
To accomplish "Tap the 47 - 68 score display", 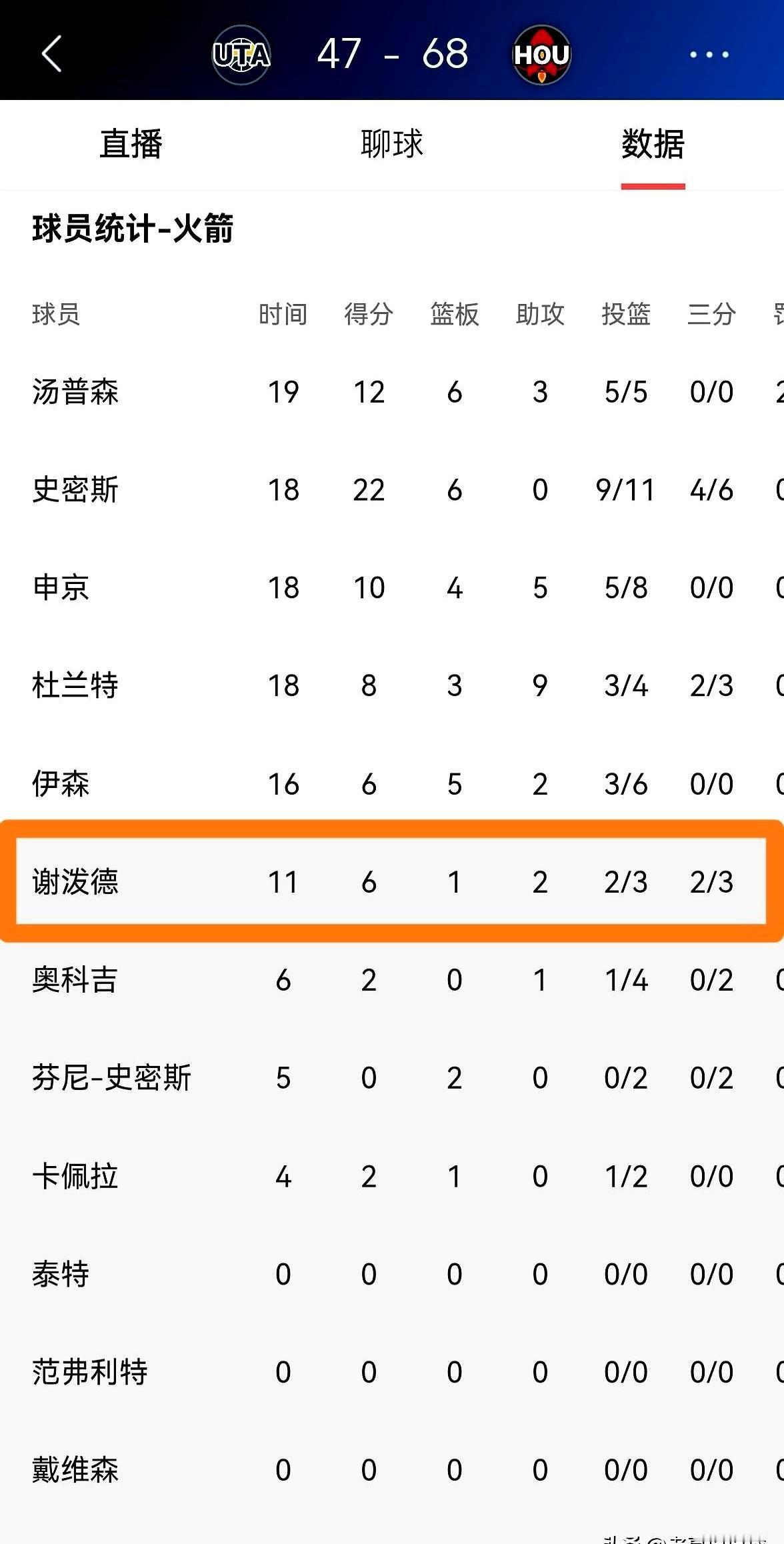I will pyautogui.click(x=392, y=55).
